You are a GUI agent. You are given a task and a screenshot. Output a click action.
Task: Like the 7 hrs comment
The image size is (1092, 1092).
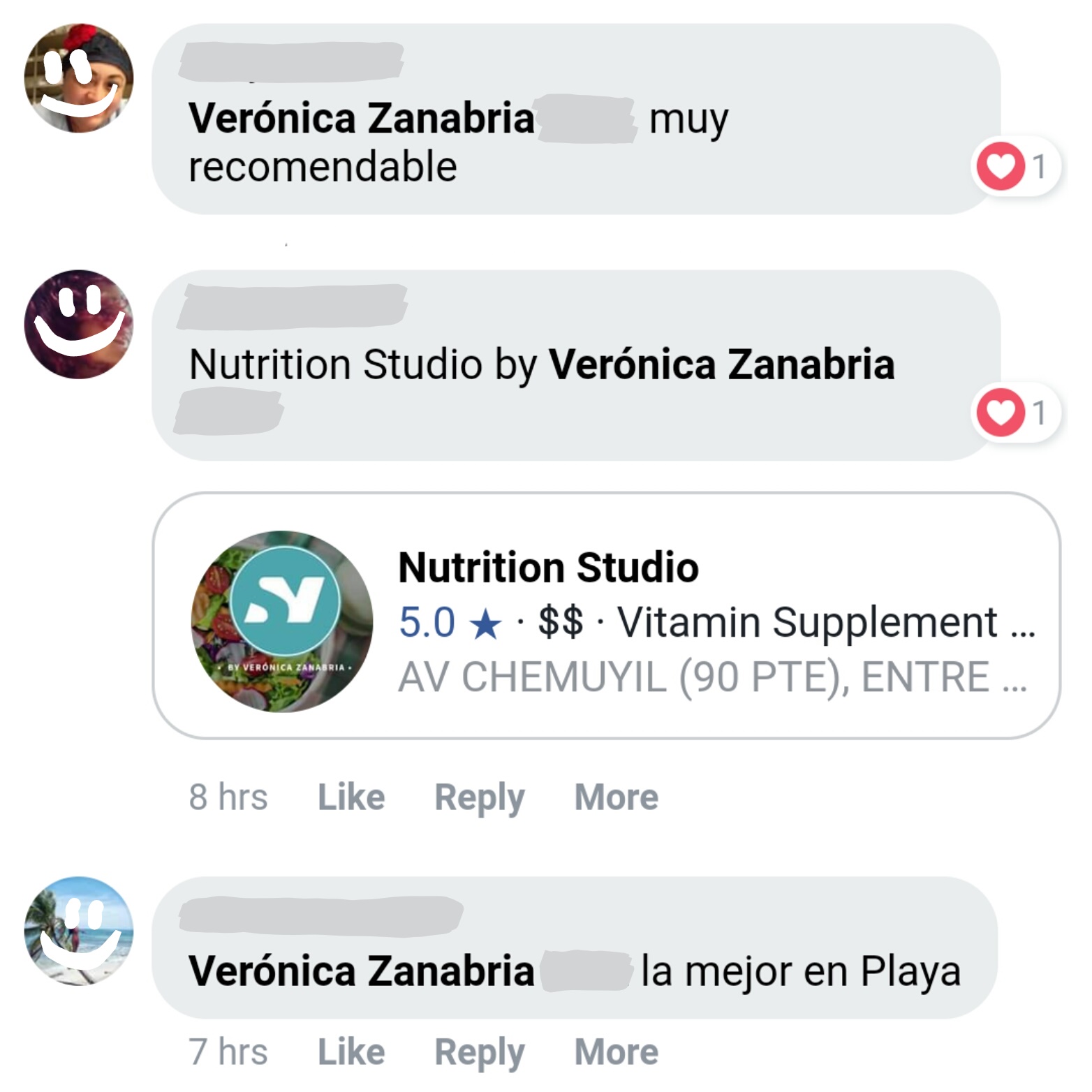click(351, 1052)
